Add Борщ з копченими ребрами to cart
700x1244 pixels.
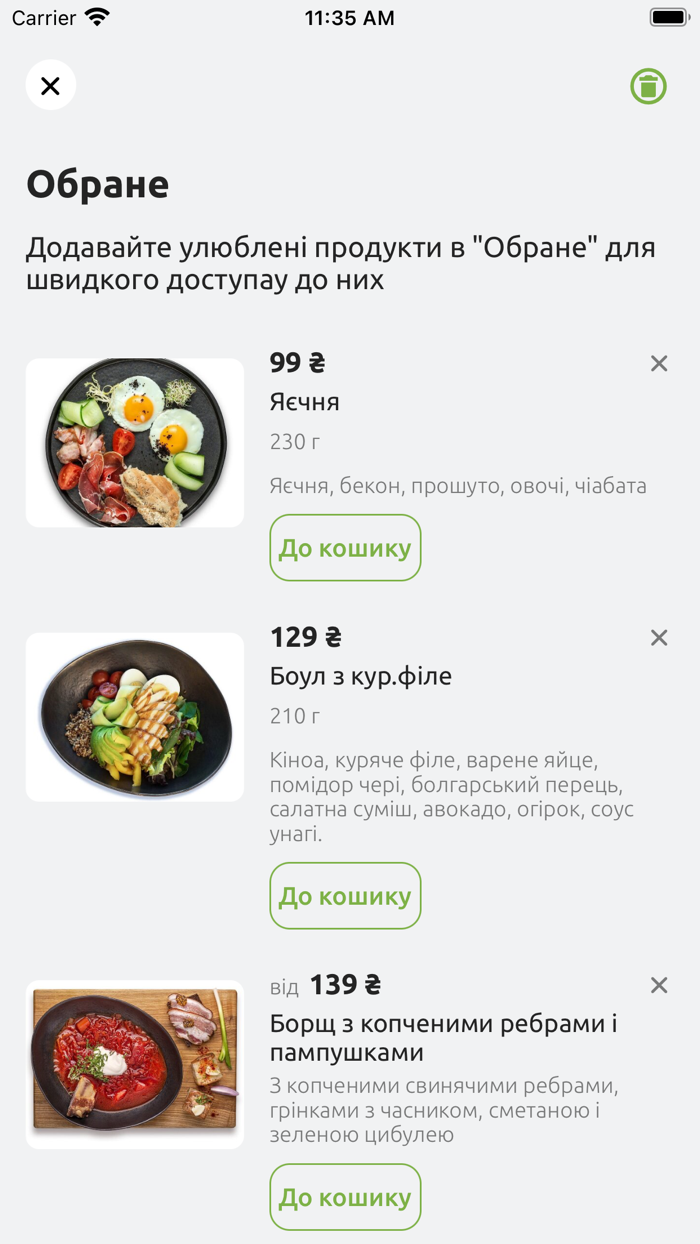(x=345, y=1197)
